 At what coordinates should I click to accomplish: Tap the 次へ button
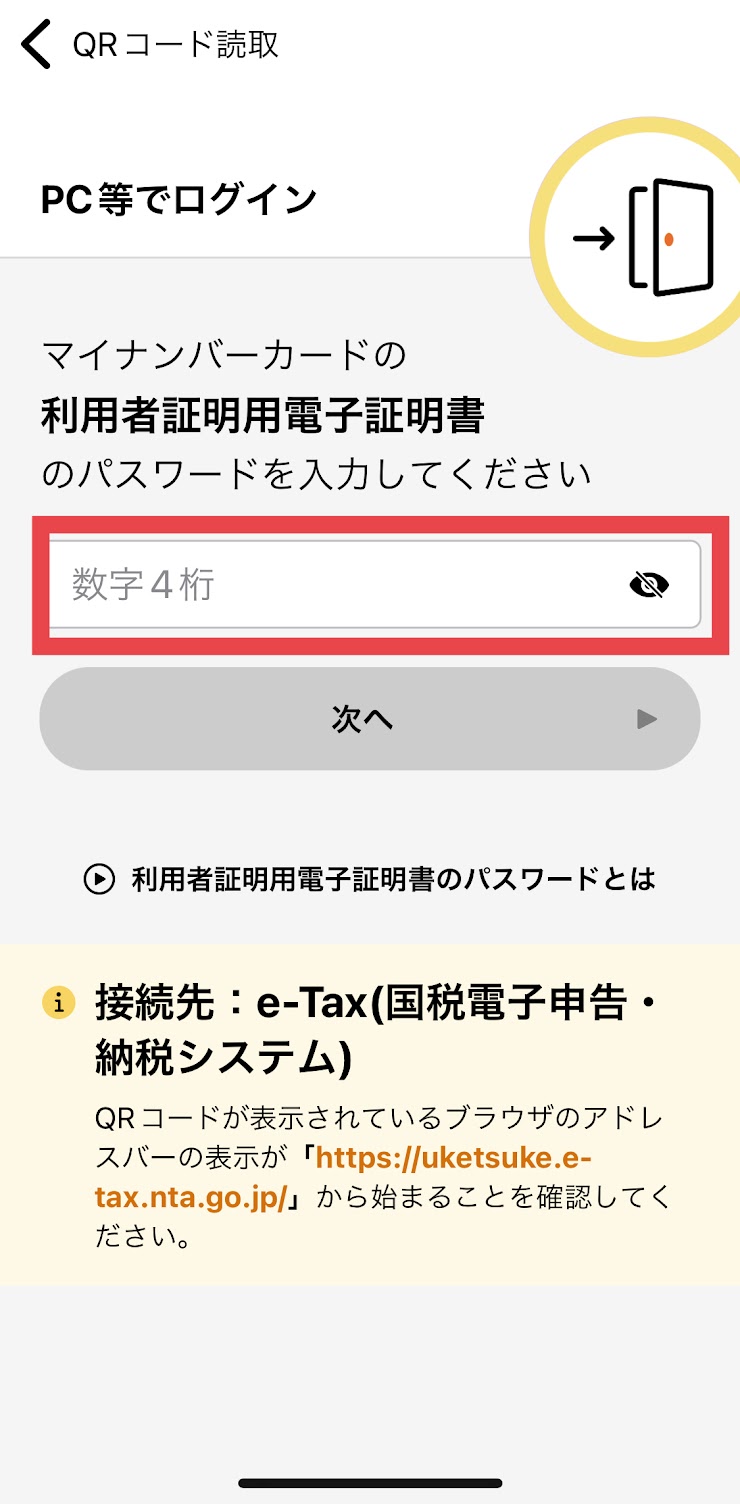coord(369,719)
